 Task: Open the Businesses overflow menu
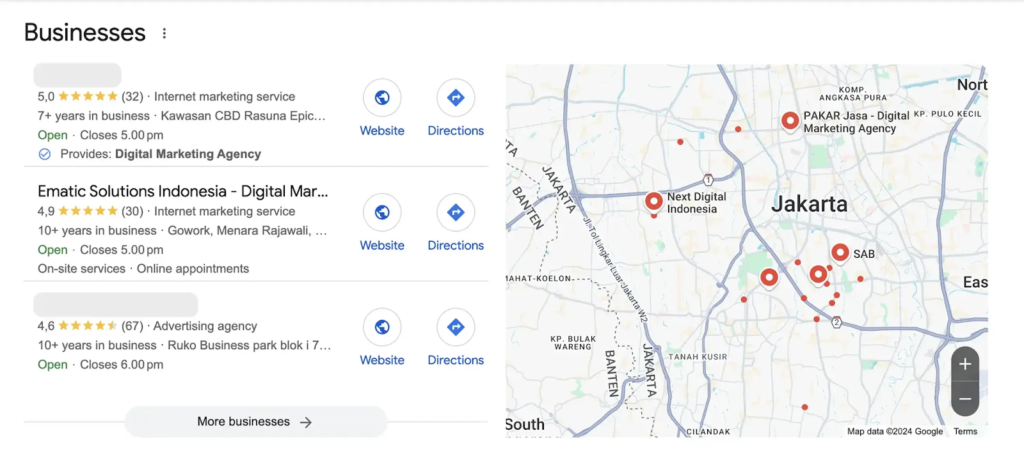pyautogui.click(x=165, y=33)
